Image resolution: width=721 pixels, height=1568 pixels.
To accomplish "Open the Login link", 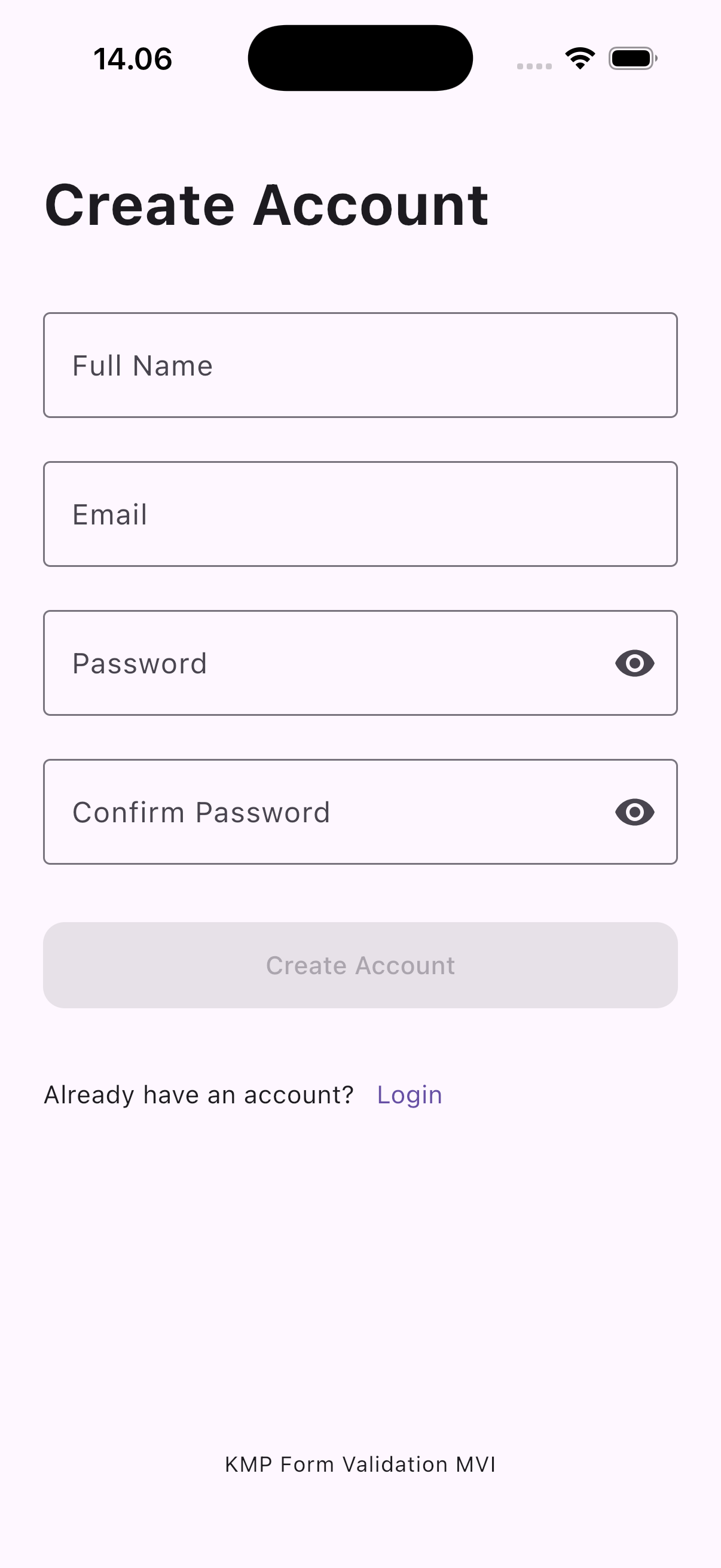I will coord(410,1095).
